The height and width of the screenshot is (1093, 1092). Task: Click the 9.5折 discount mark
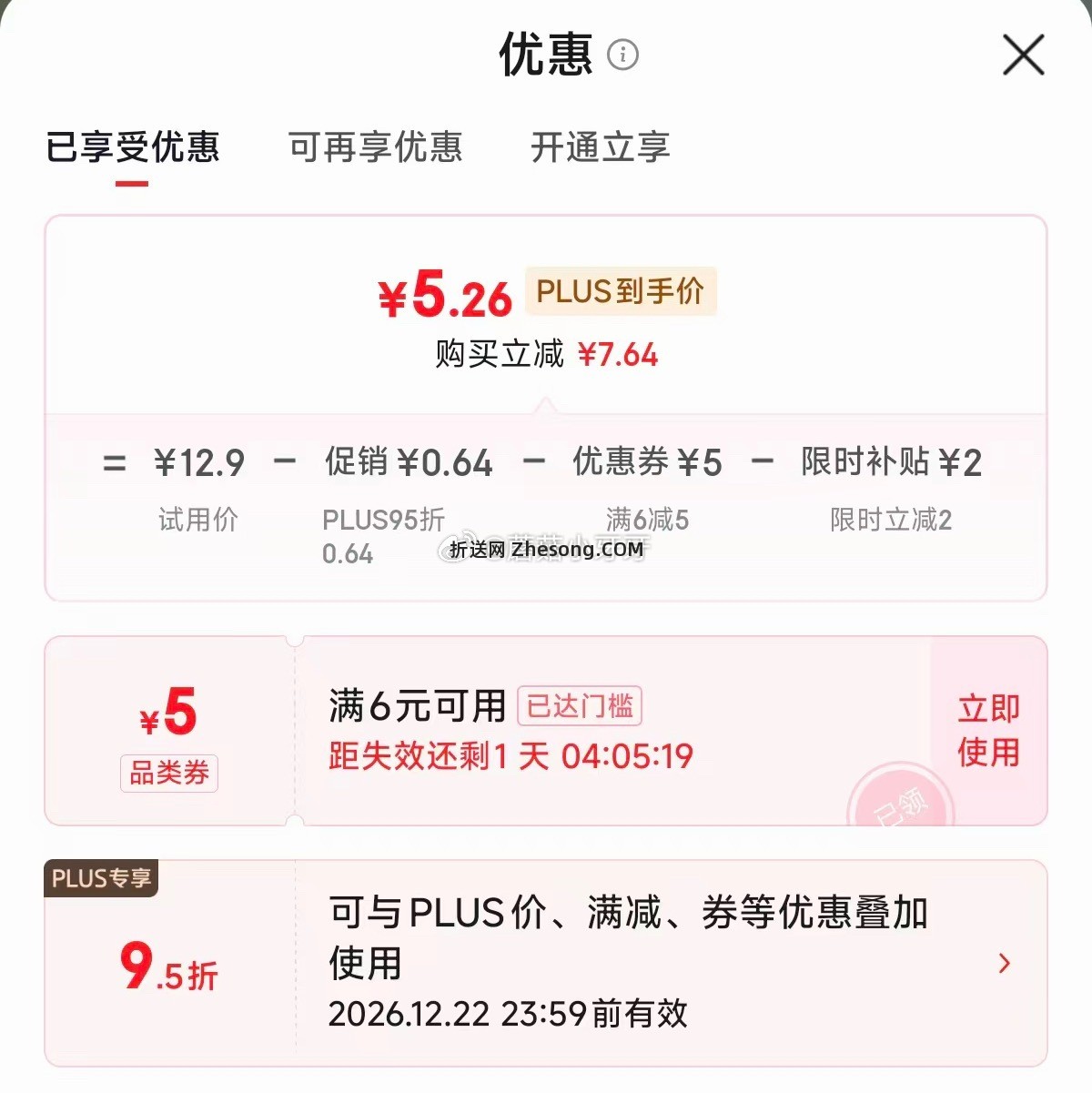[x=167, y=973]
